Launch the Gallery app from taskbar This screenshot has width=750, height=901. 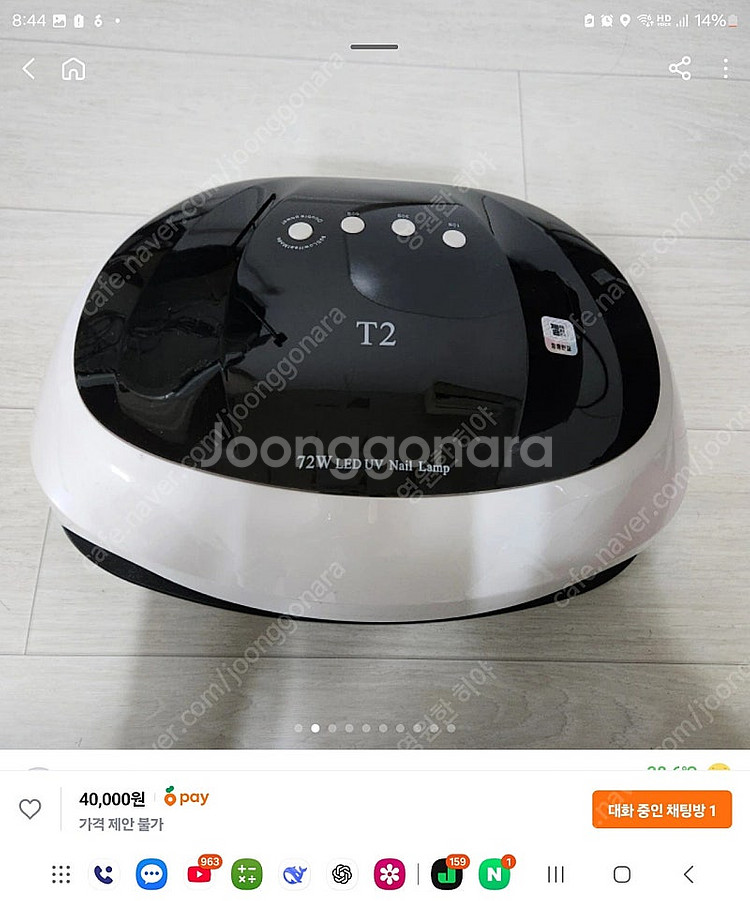[389, 874]
